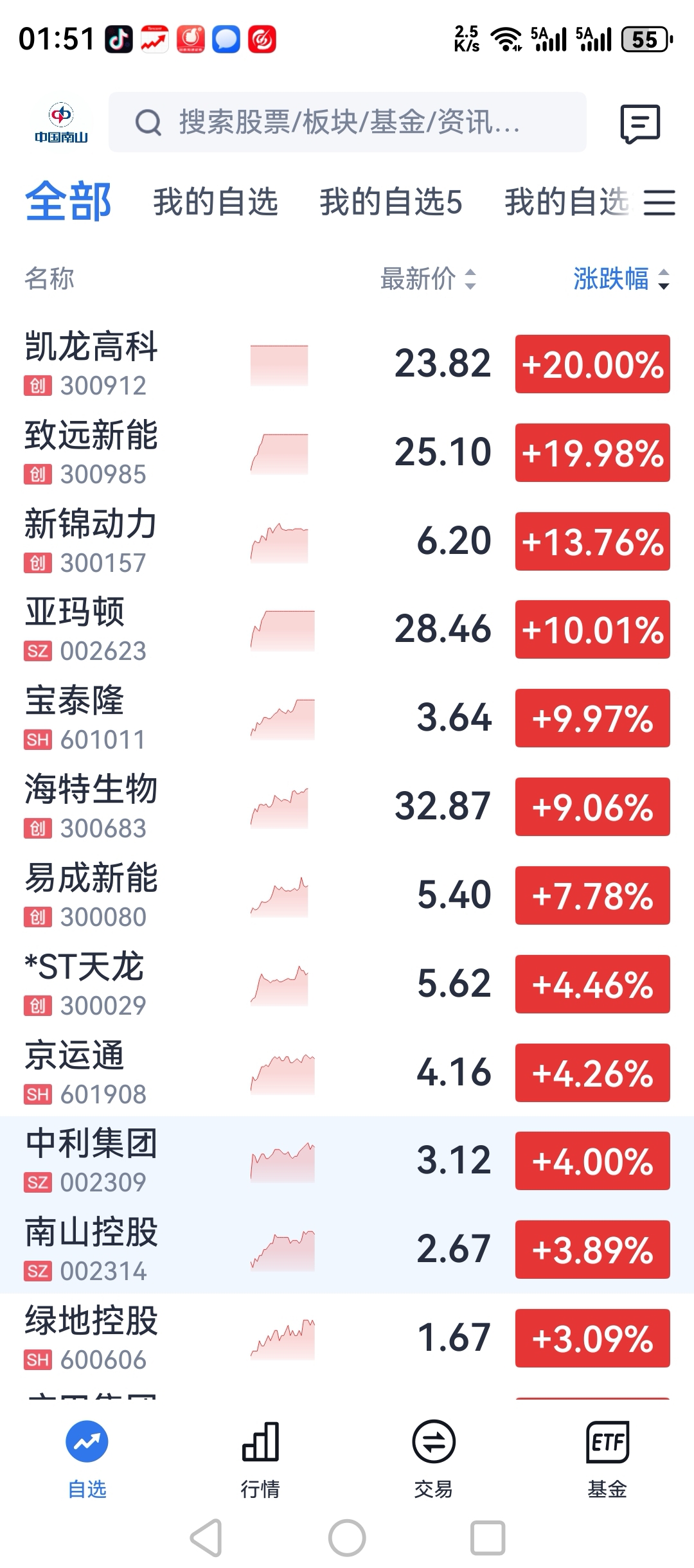
Task: Open the messages icon in the top bar
Action: tap(639, 123)
